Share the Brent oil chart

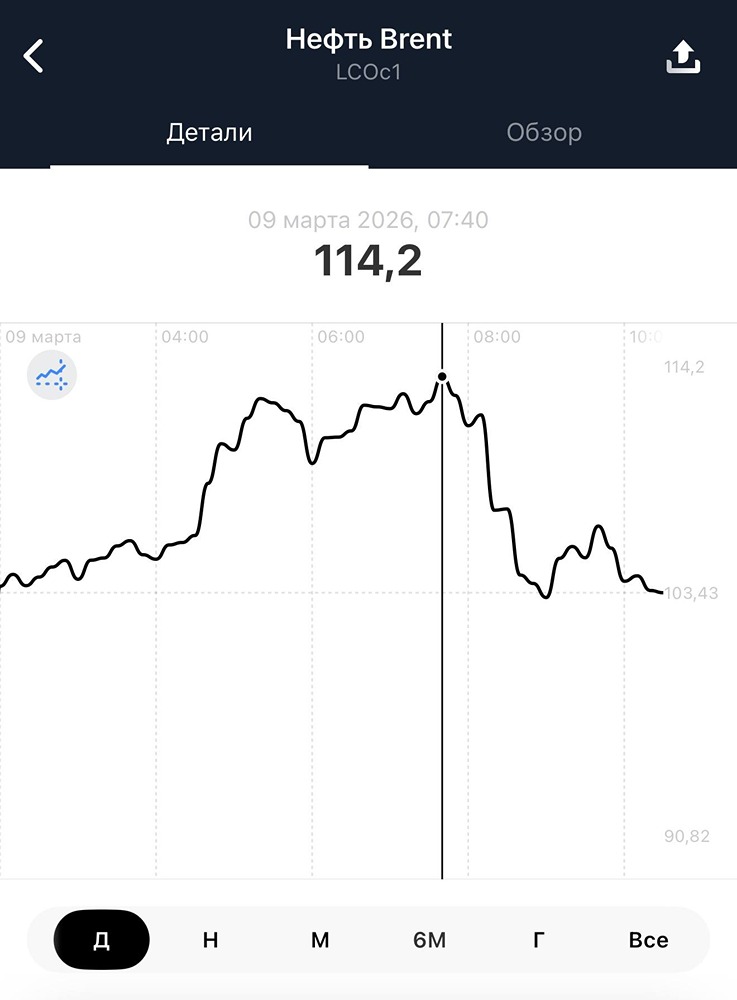(x=684, y=58)
